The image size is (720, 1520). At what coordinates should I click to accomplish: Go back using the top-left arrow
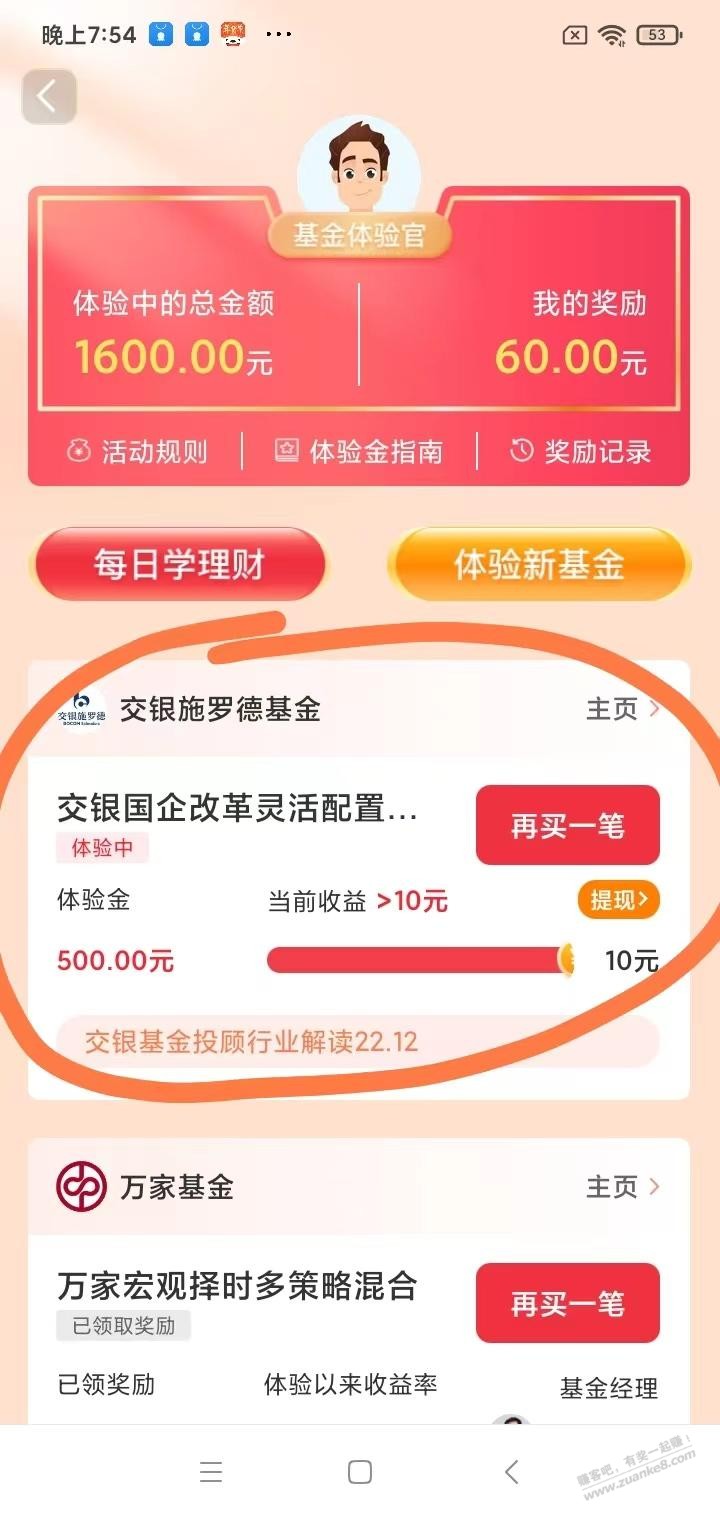coord(48,97)
